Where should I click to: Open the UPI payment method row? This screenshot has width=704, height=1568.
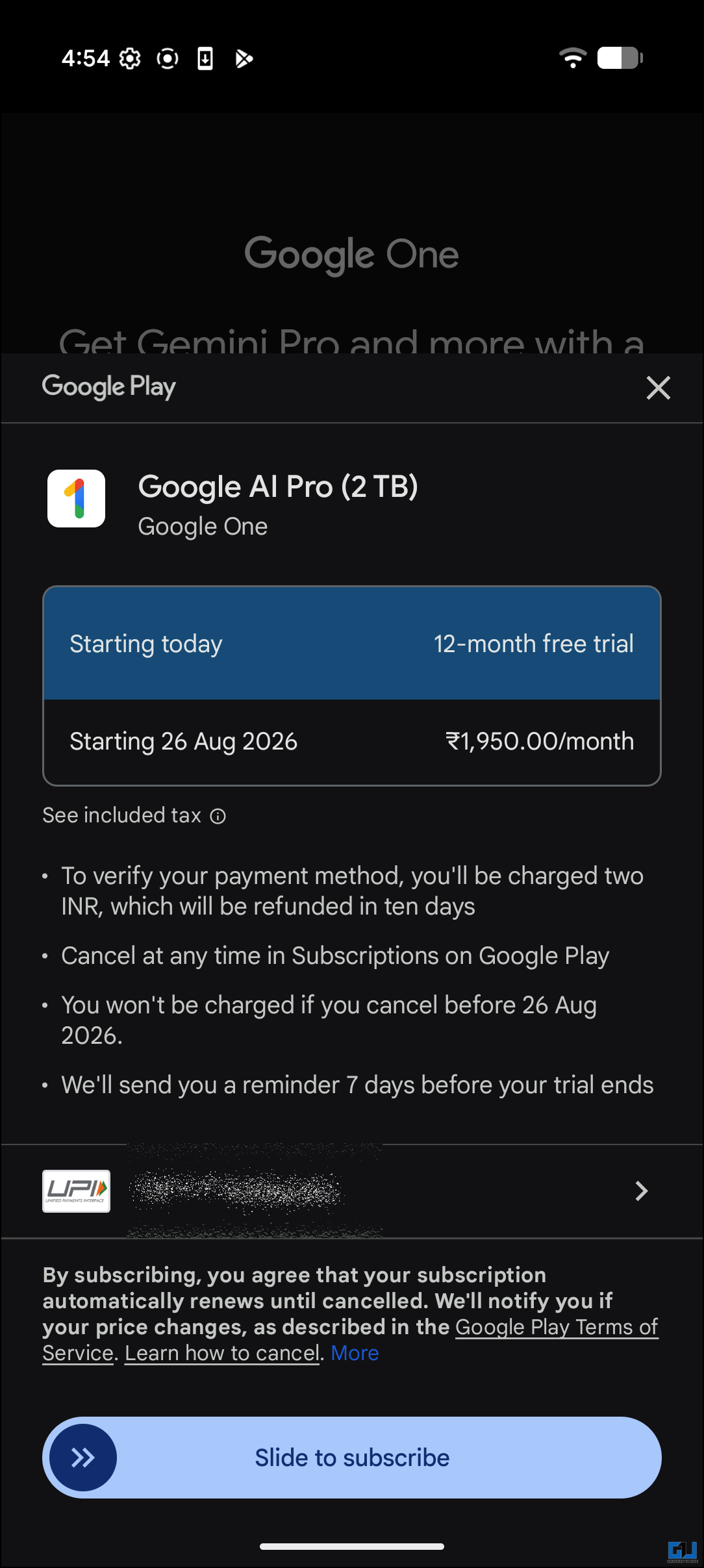352,1191
